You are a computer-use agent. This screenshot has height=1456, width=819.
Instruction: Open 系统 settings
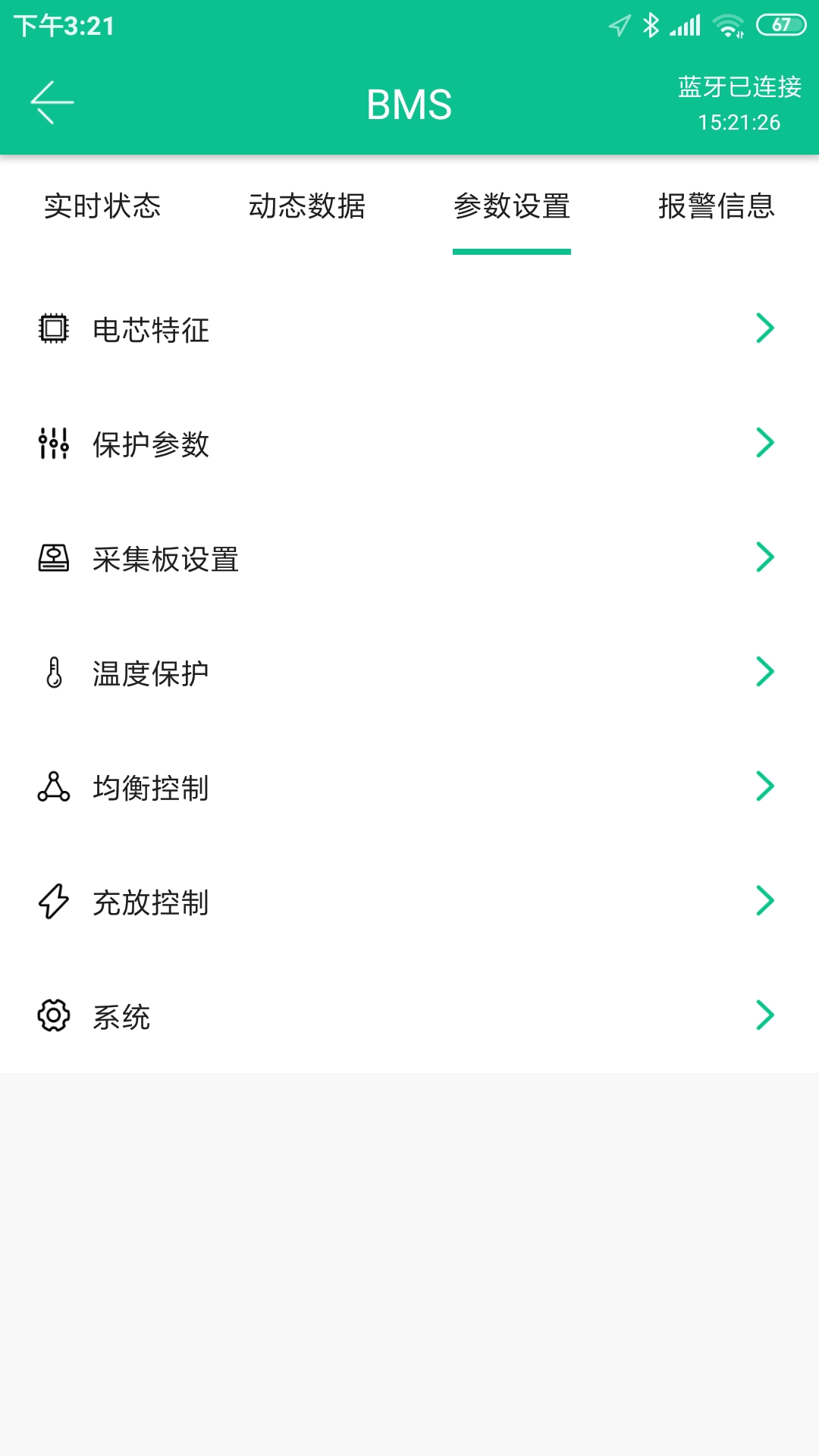tap(409, 1016)
